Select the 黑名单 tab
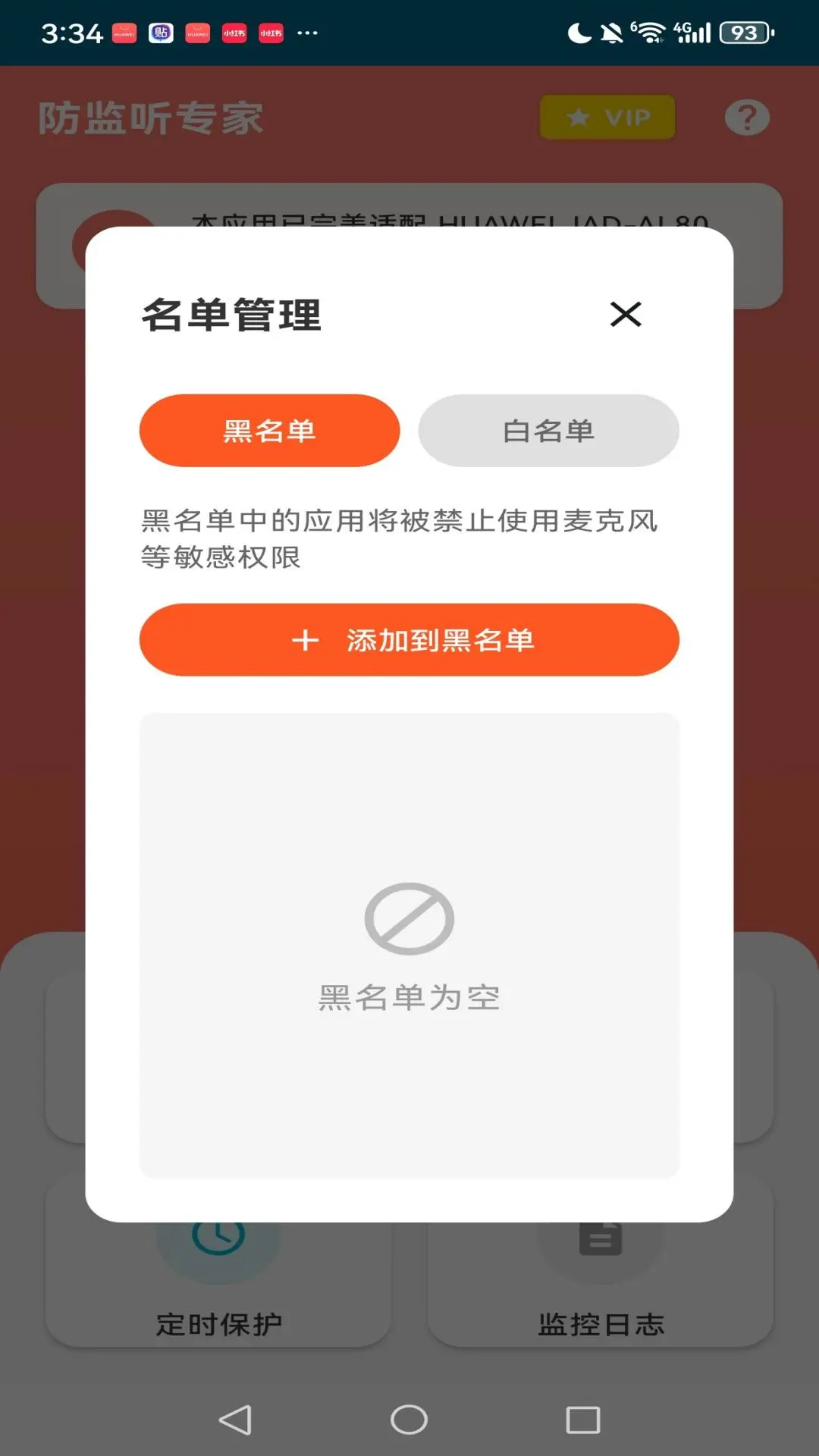The height and width of the screenshot is (1456, 819). pos(269,431)
